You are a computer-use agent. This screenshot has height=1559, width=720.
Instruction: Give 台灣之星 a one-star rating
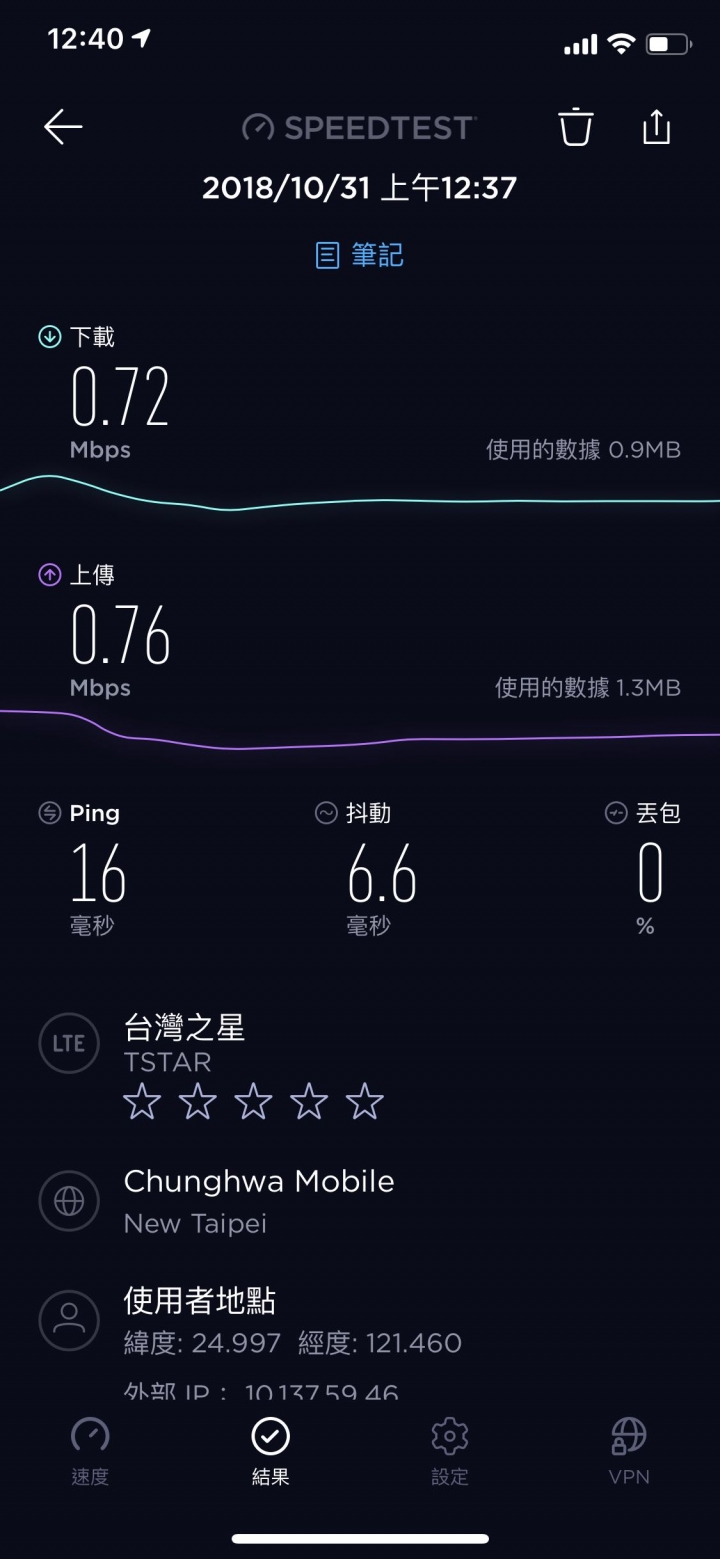coord(142,1103)
